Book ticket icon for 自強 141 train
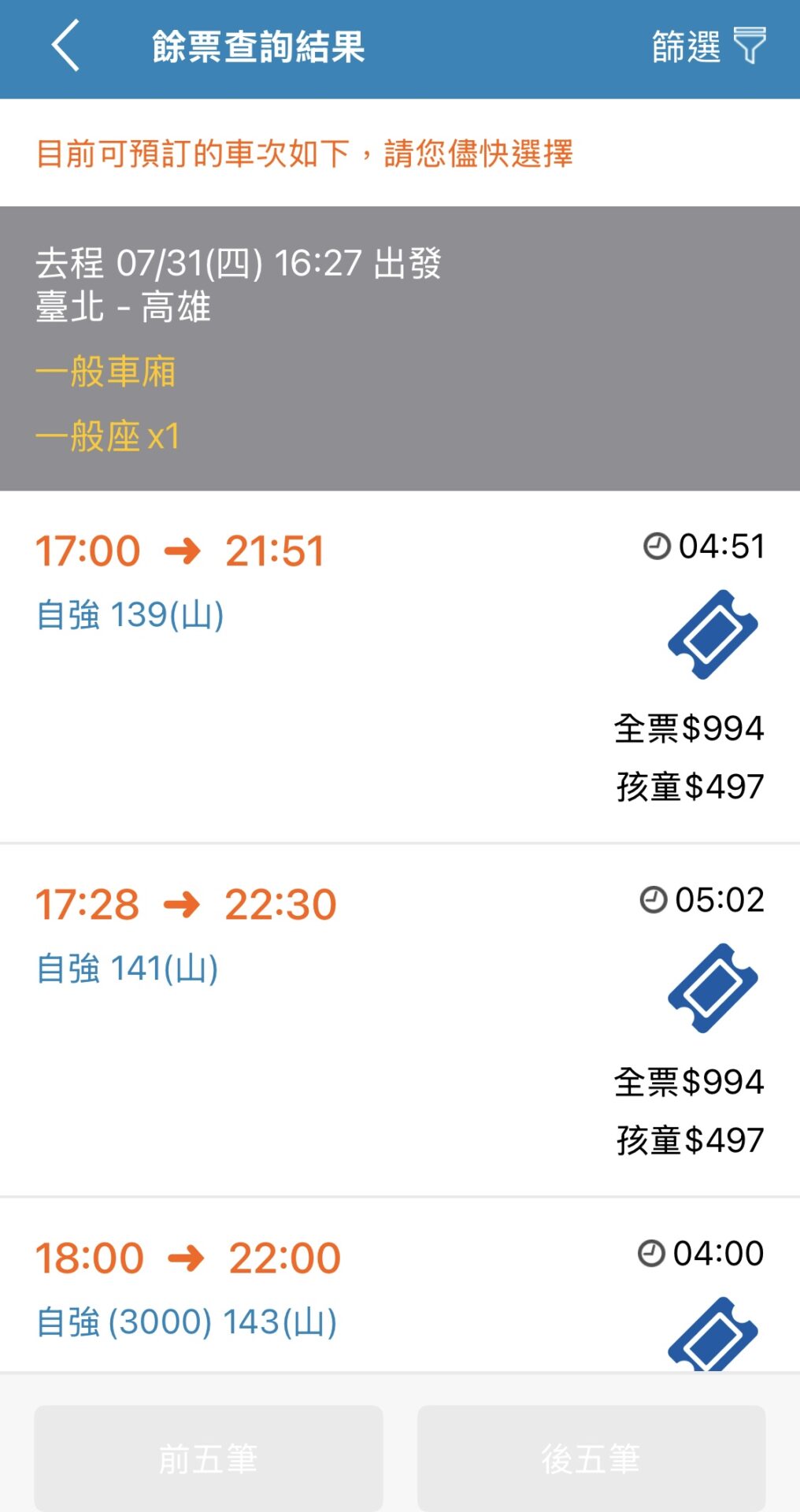The image size is (800, 1512). (x=713, y=988)
